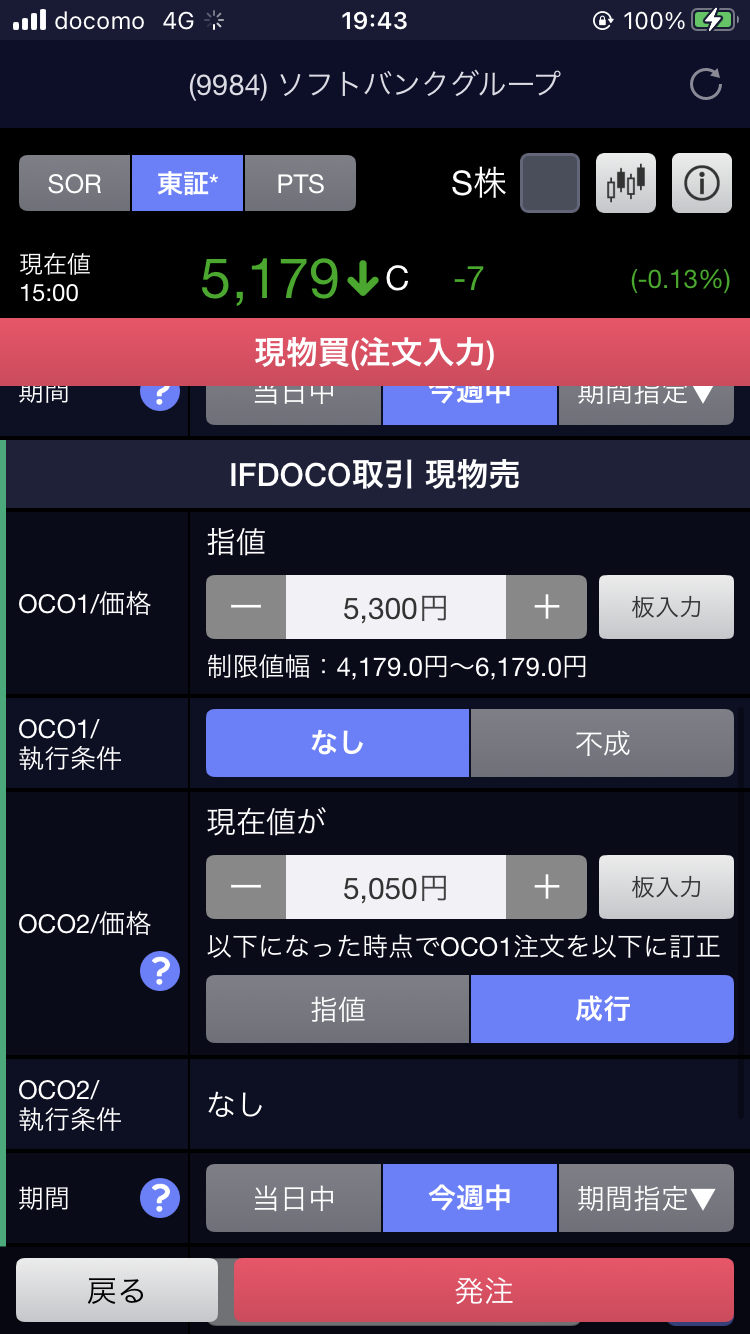Tap the OCO1 板入力 price entry button
Image resolution: width=750 pixels, height=1334 pixels.
click(x=666, y=607)
